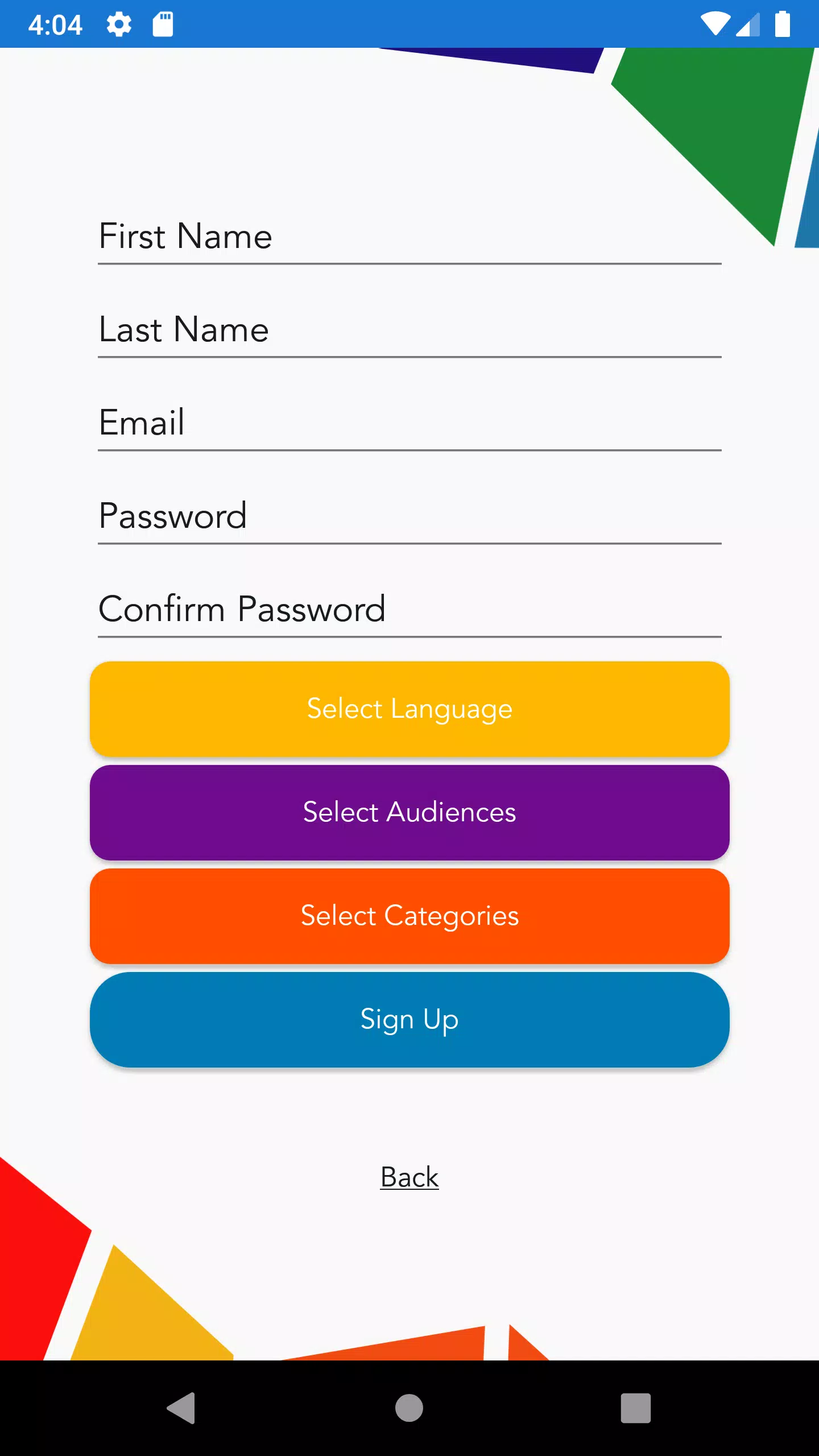Focus the Last Name input
Image resolution: width=819 pixels, height=1456 pixels.
click(409, 330)
